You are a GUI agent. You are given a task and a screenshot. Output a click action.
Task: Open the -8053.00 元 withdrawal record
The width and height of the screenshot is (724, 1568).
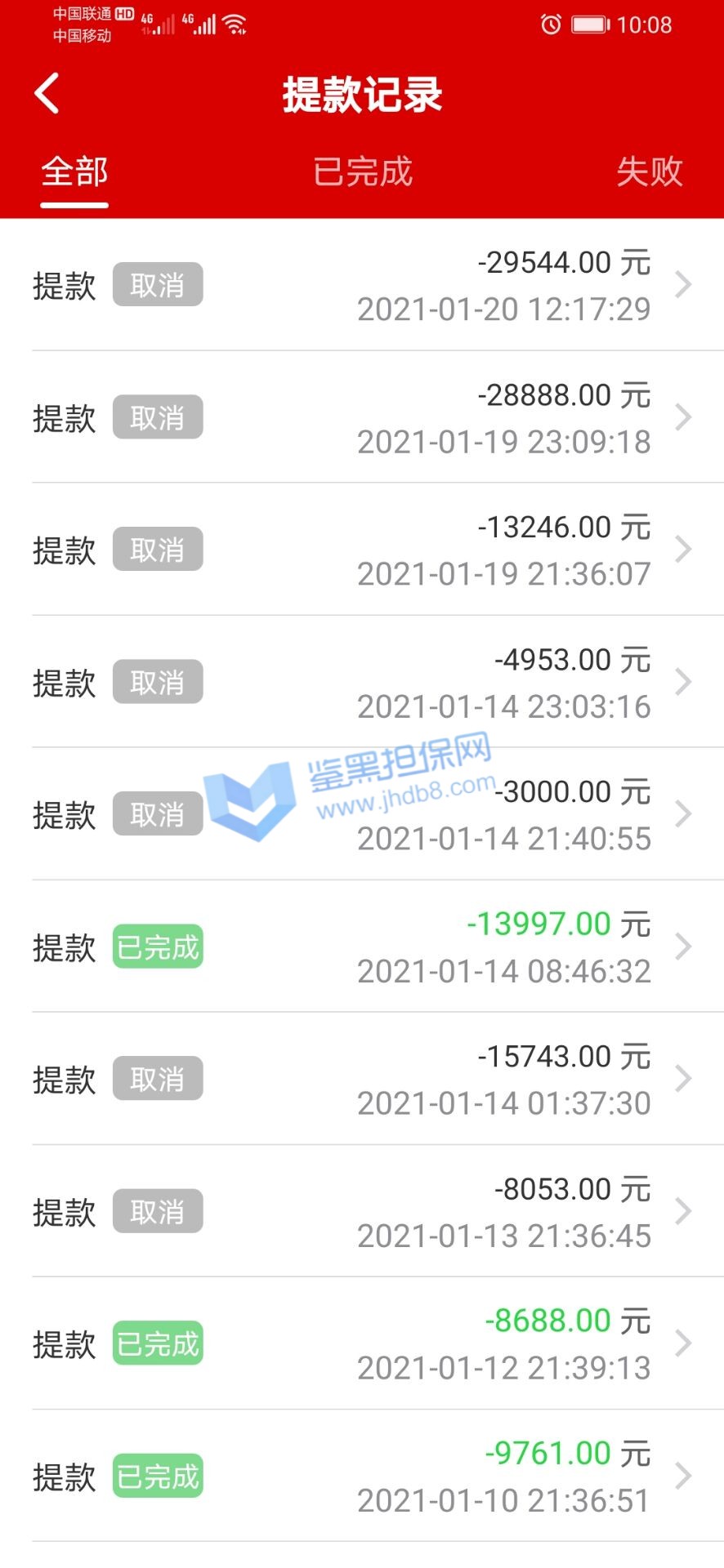coord(362,1211)
